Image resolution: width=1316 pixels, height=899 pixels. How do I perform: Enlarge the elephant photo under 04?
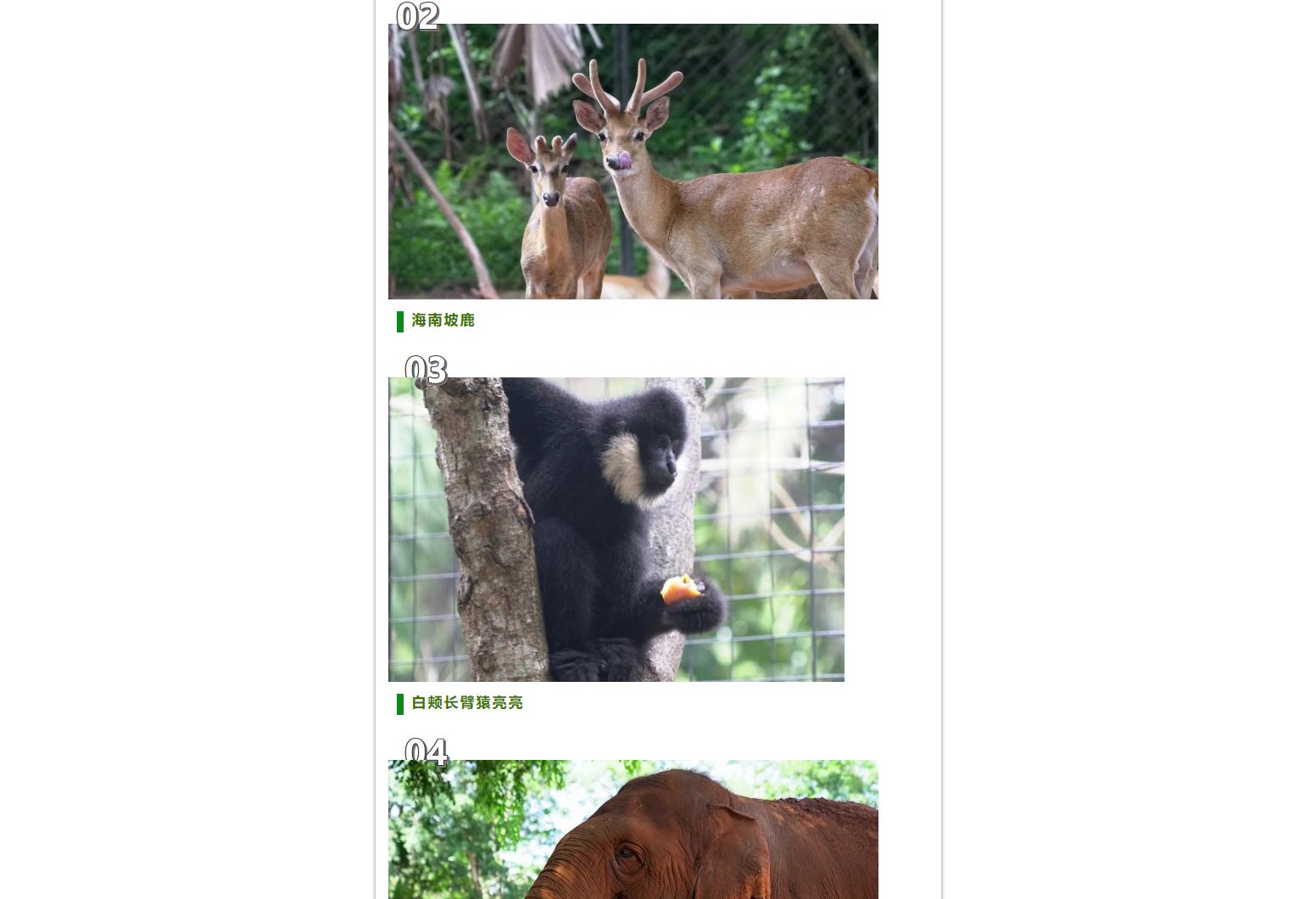633,829
